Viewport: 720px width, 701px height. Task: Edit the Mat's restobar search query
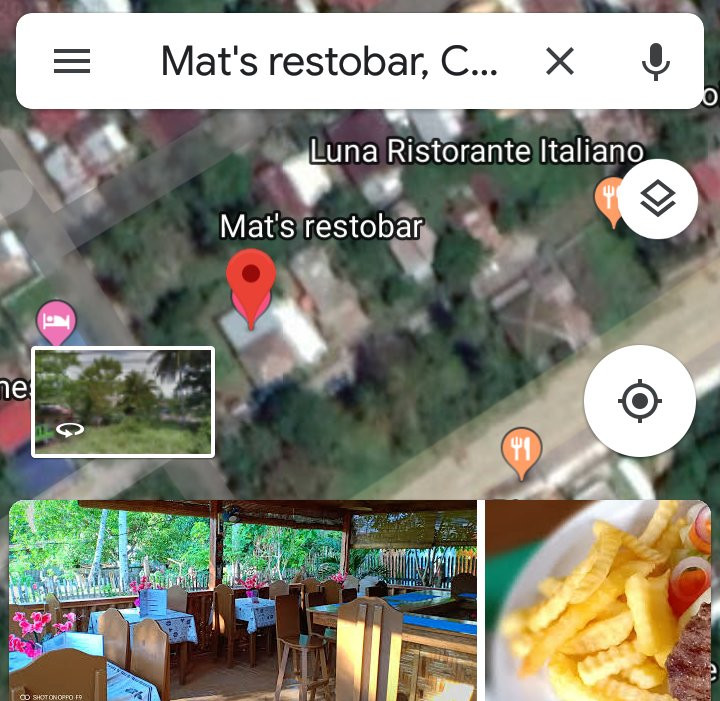pos(328,62)
